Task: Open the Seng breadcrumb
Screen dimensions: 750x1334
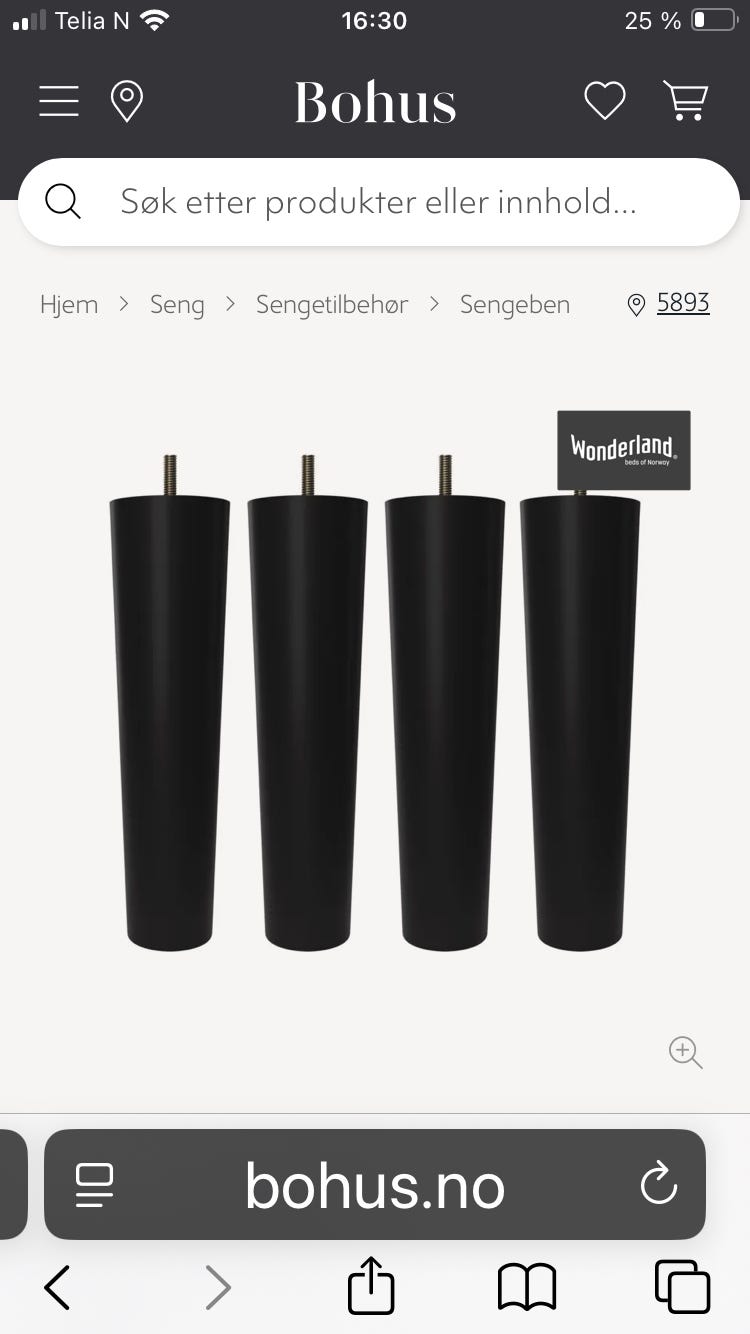Action: [177, 305]
